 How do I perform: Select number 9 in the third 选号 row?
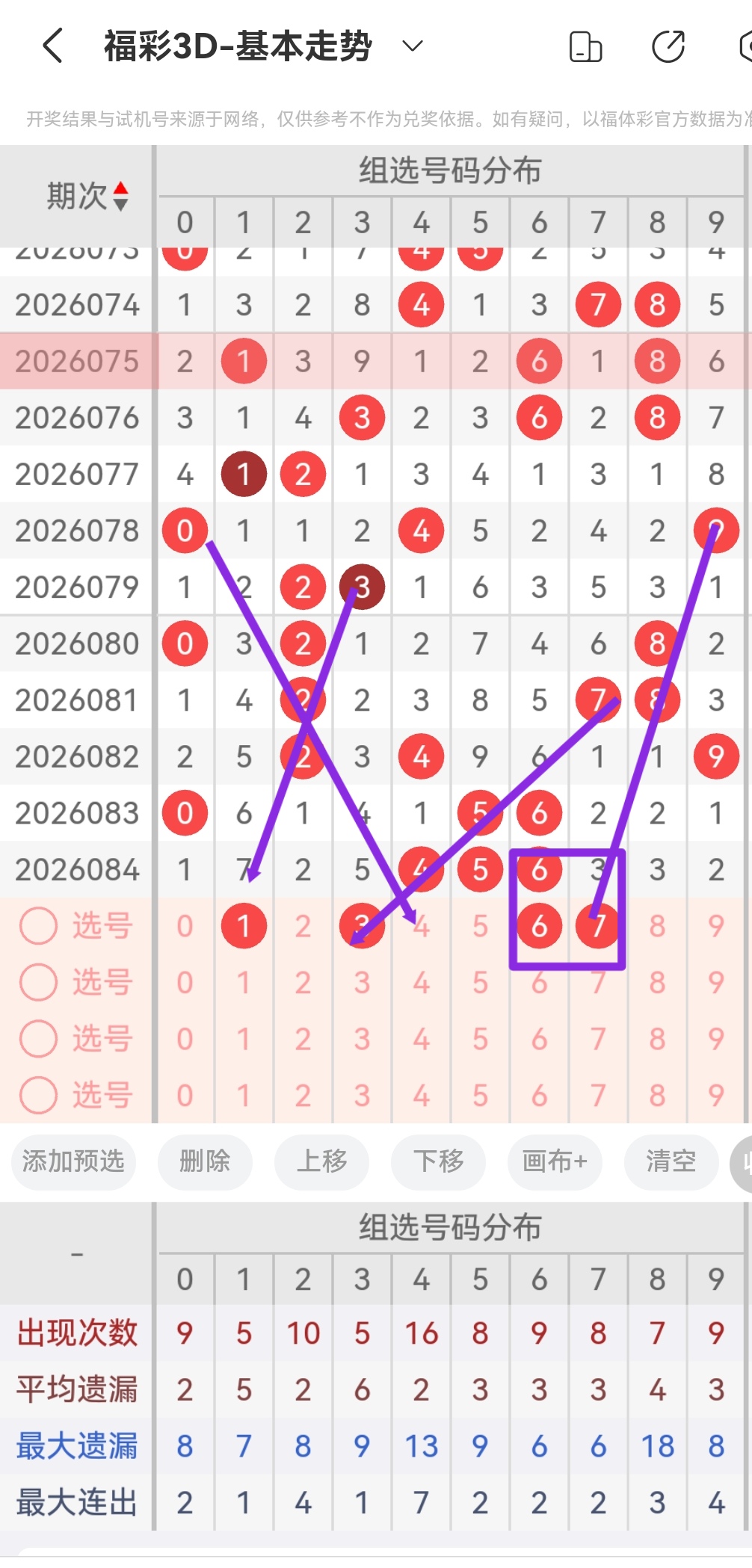coord(716,1039)
